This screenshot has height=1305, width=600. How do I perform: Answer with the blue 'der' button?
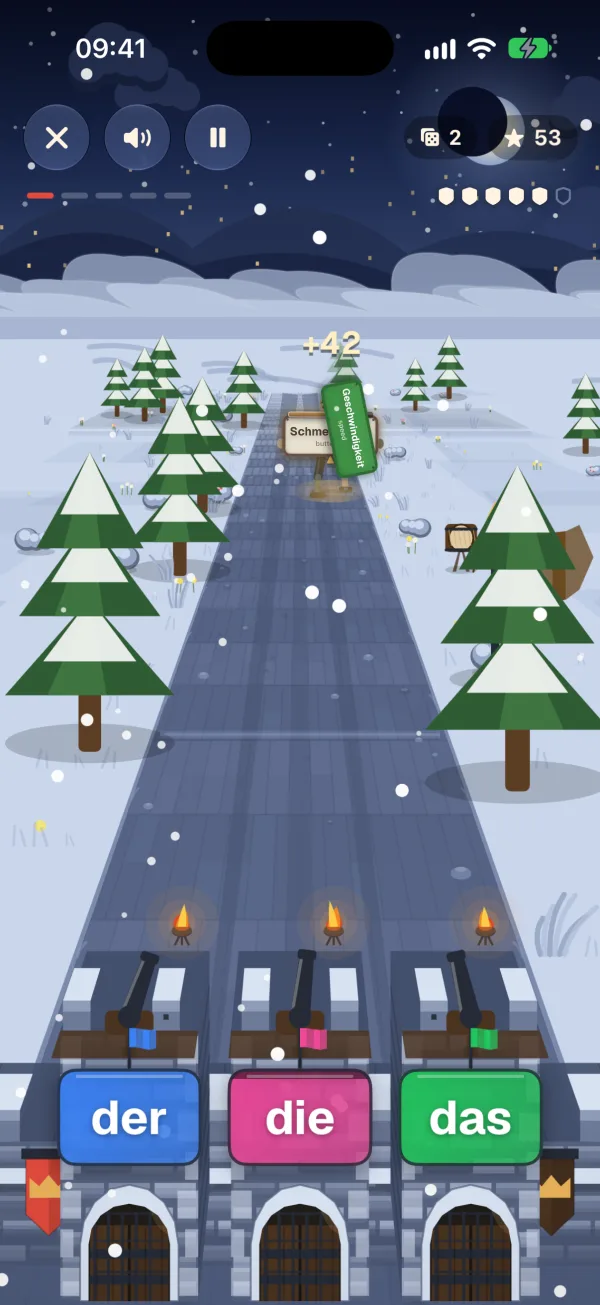pos(129,1117)
